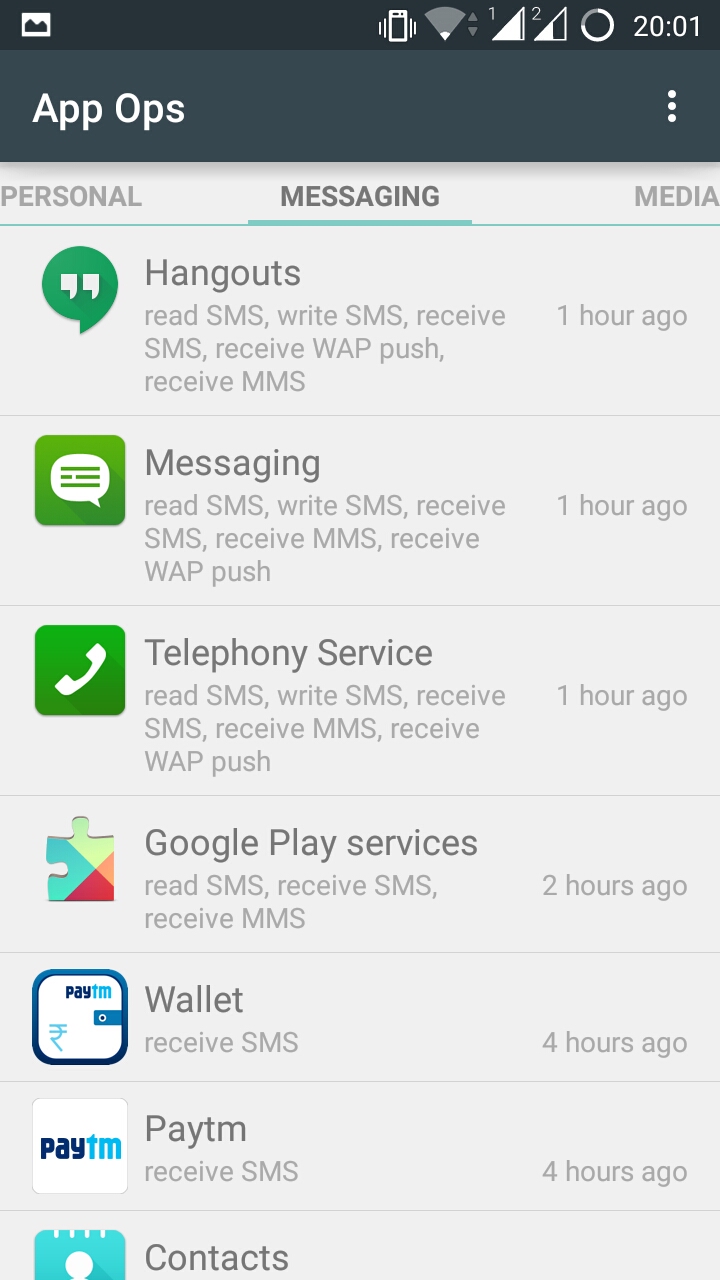Viewport: 720px width, 1280px height.
Task: Open Wallet app ops details
Action: coord(360,1018)
